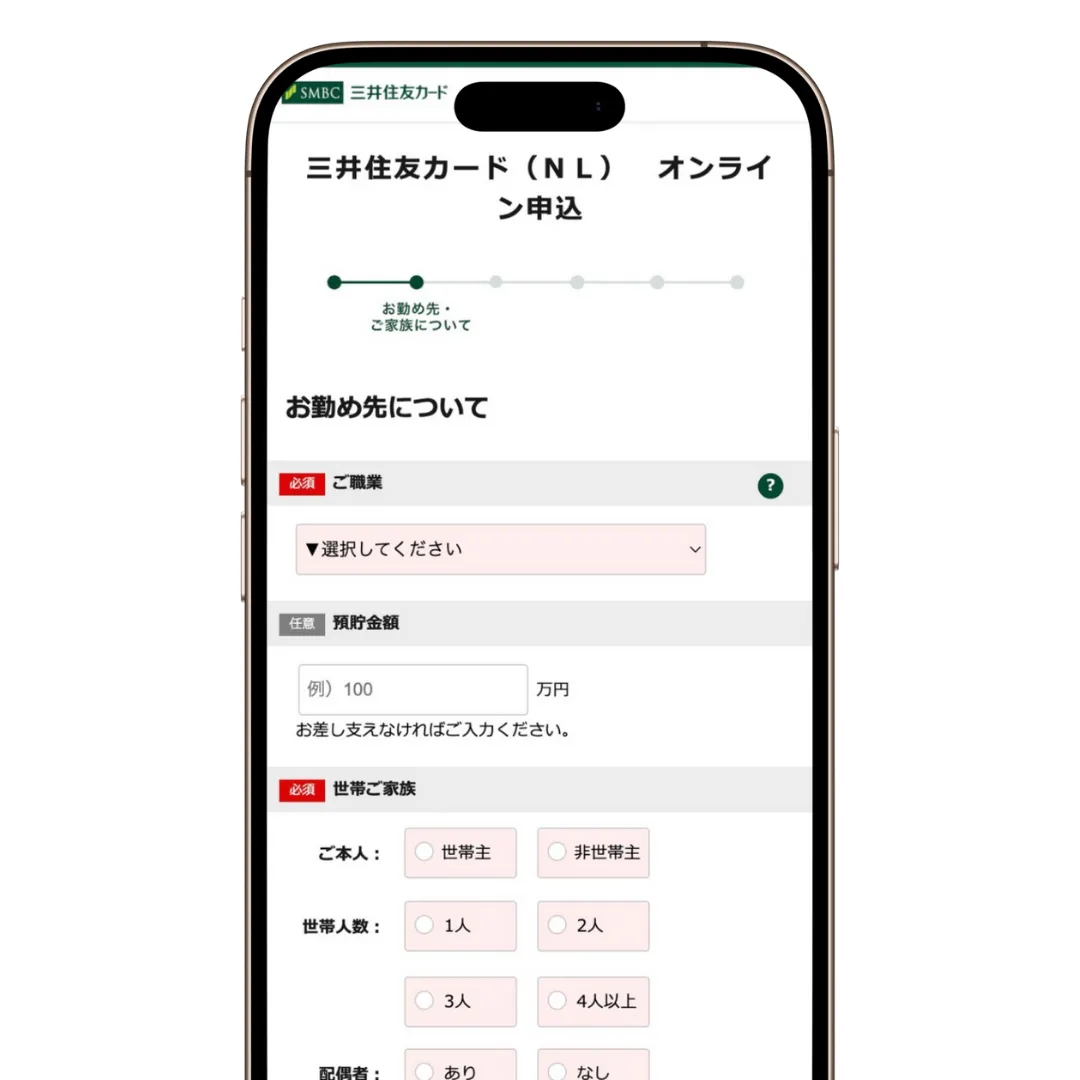Open the ご職業 occupation dropdown
The height and width of the screenshot is (1080, 1080).
500,549
